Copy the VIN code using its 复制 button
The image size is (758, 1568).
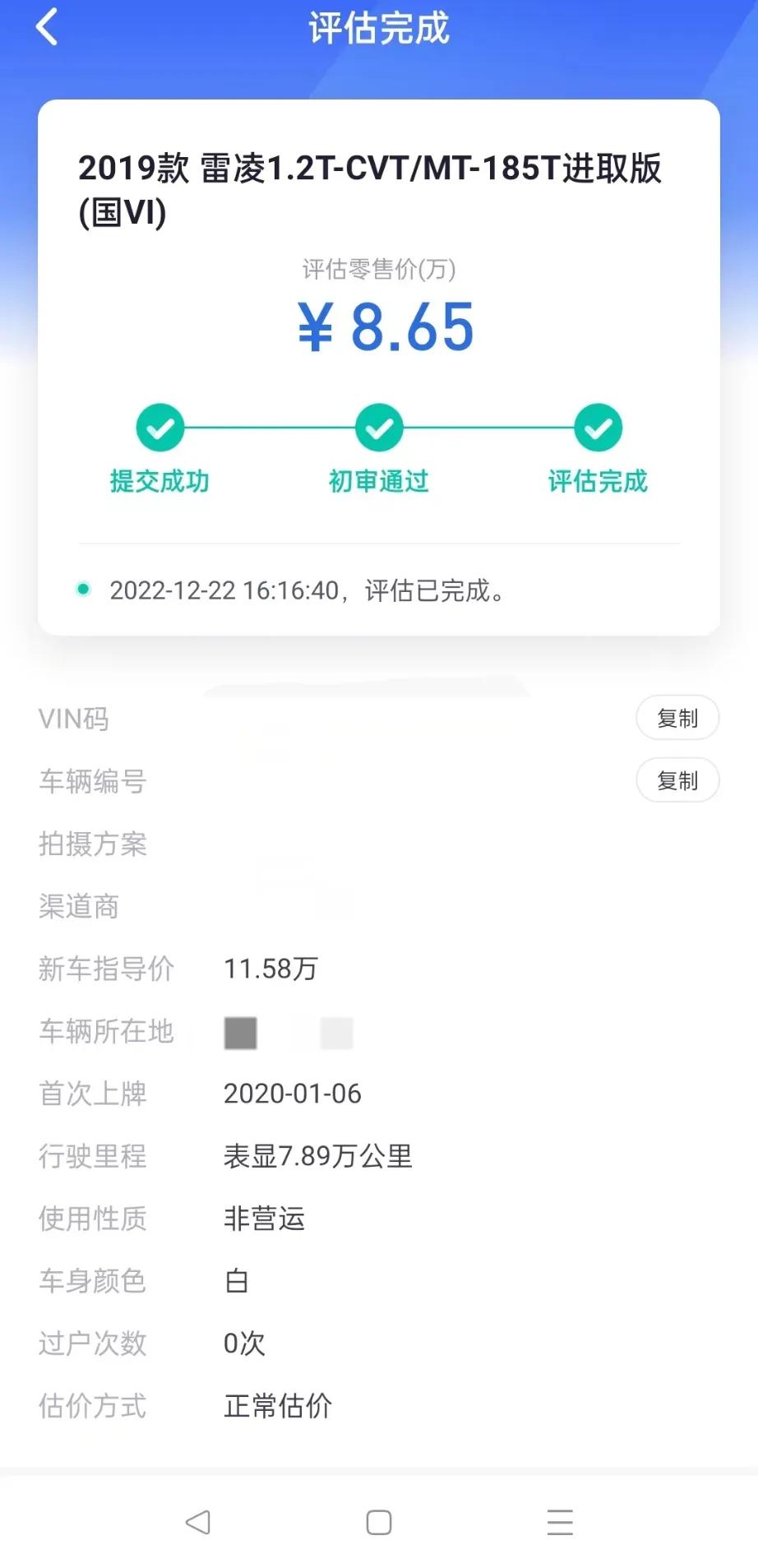tap(677, 717)
